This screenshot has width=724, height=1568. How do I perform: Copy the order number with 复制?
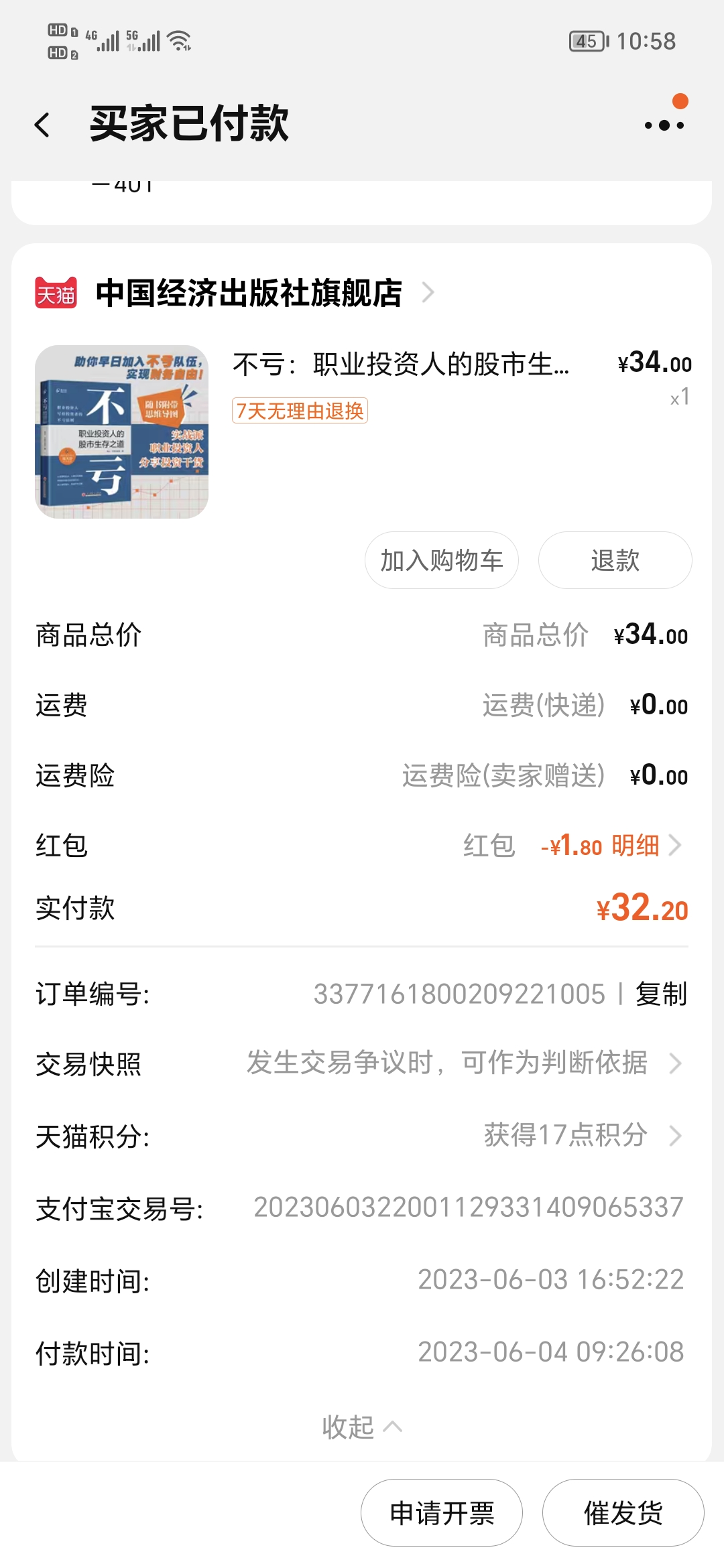coord(661,994)
